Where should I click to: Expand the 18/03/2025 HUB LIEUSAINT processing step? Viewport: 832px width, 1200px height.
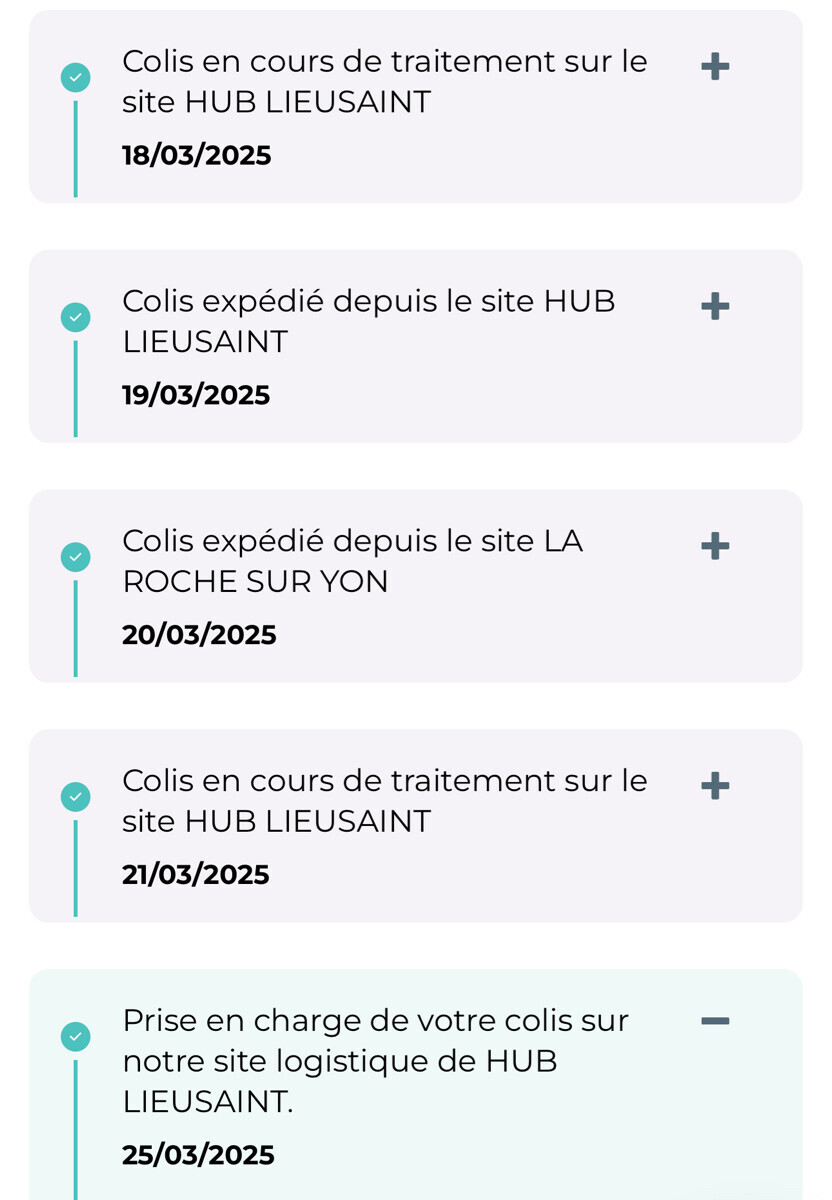pos(715,66)
